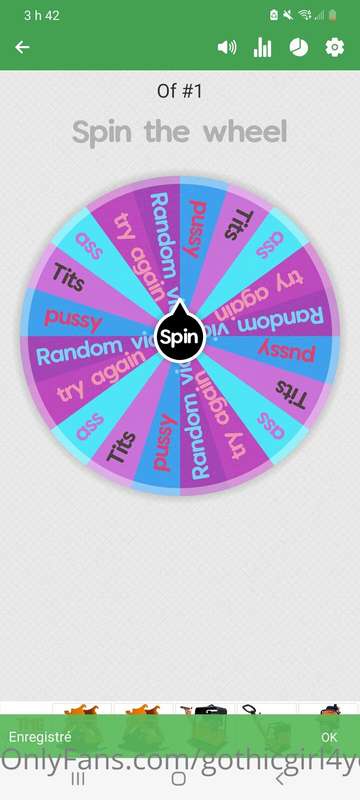Open the settings gear
The height and width of the screenshot is (800, 360).
coord(335,47)
